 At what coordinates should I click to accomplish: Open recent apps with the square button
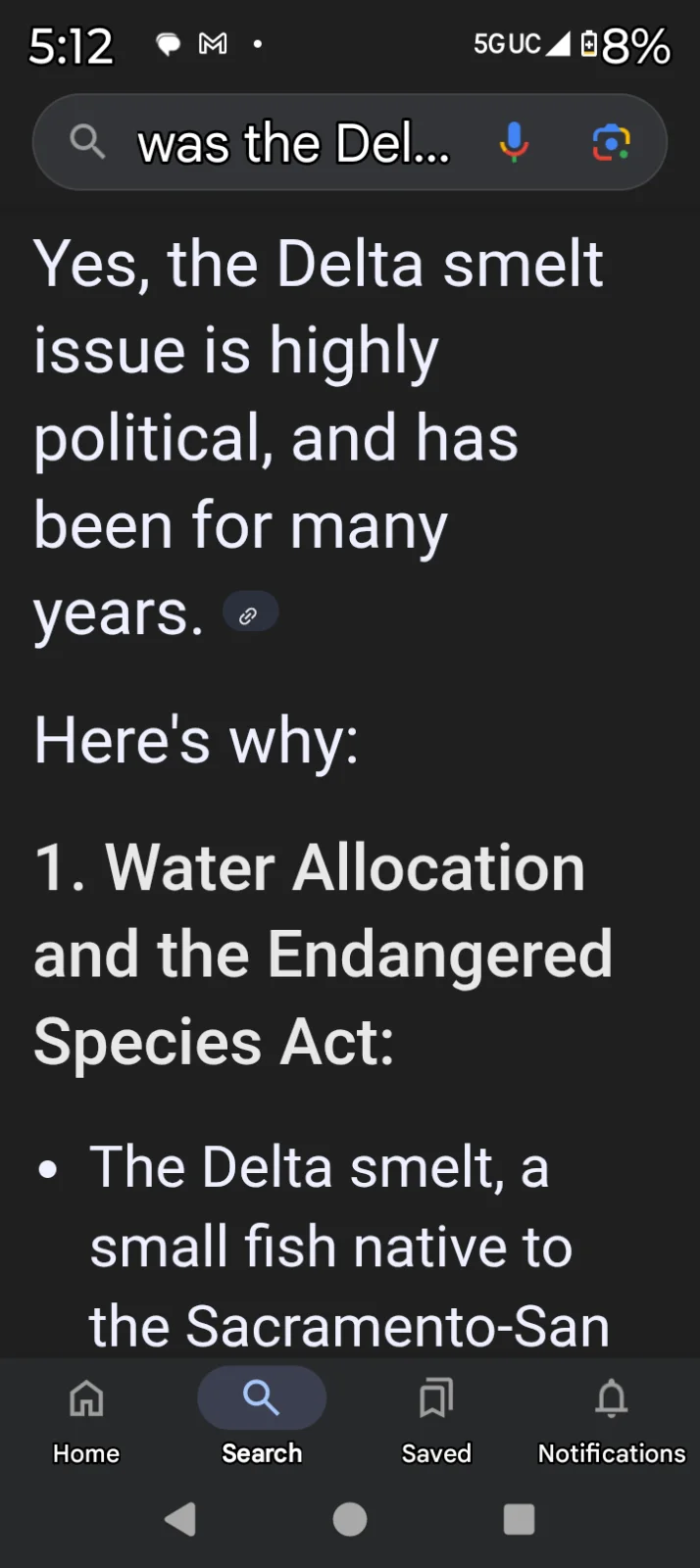tap(519, 1519)
